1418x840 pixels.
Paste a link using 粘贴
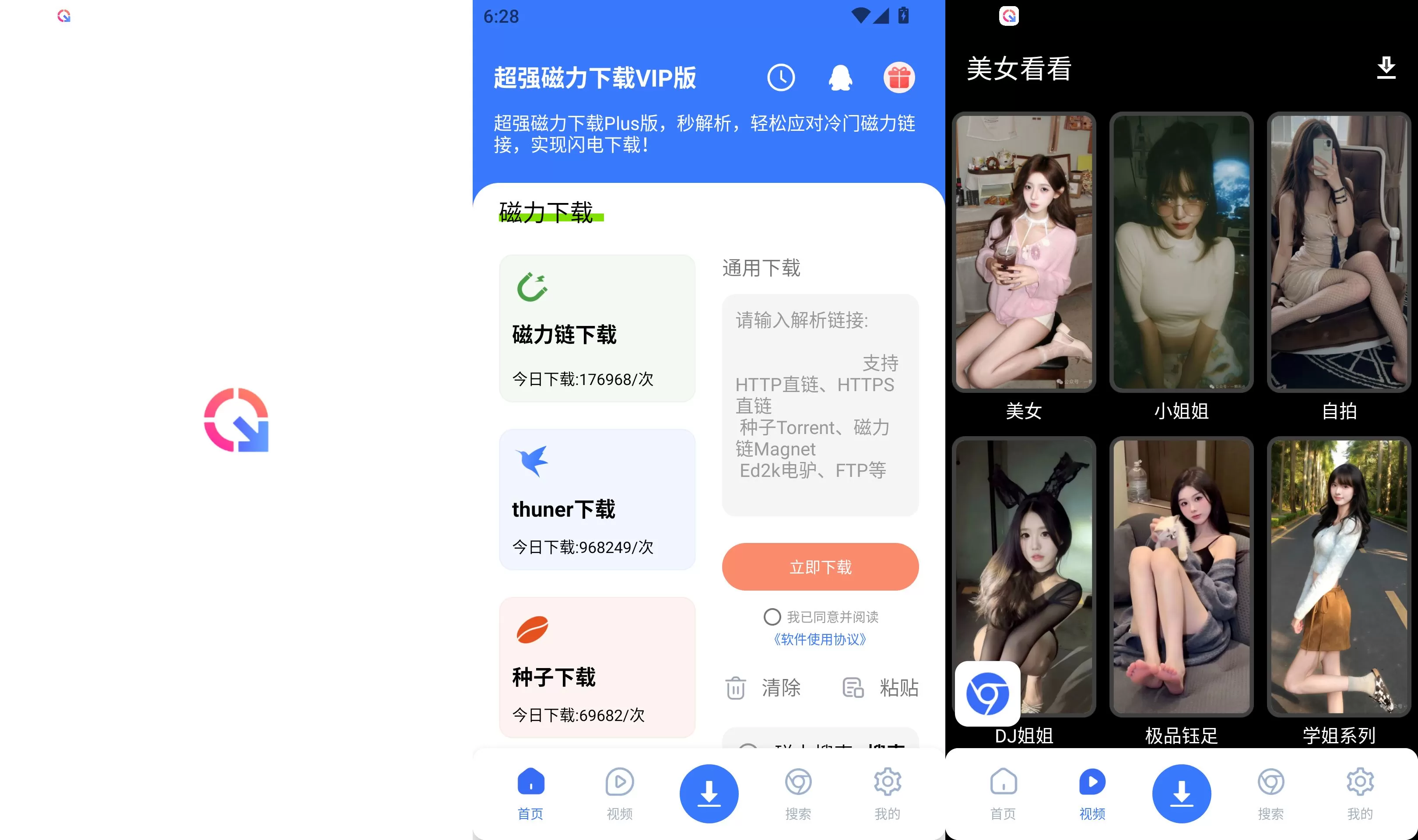click(x=881, y=688)
